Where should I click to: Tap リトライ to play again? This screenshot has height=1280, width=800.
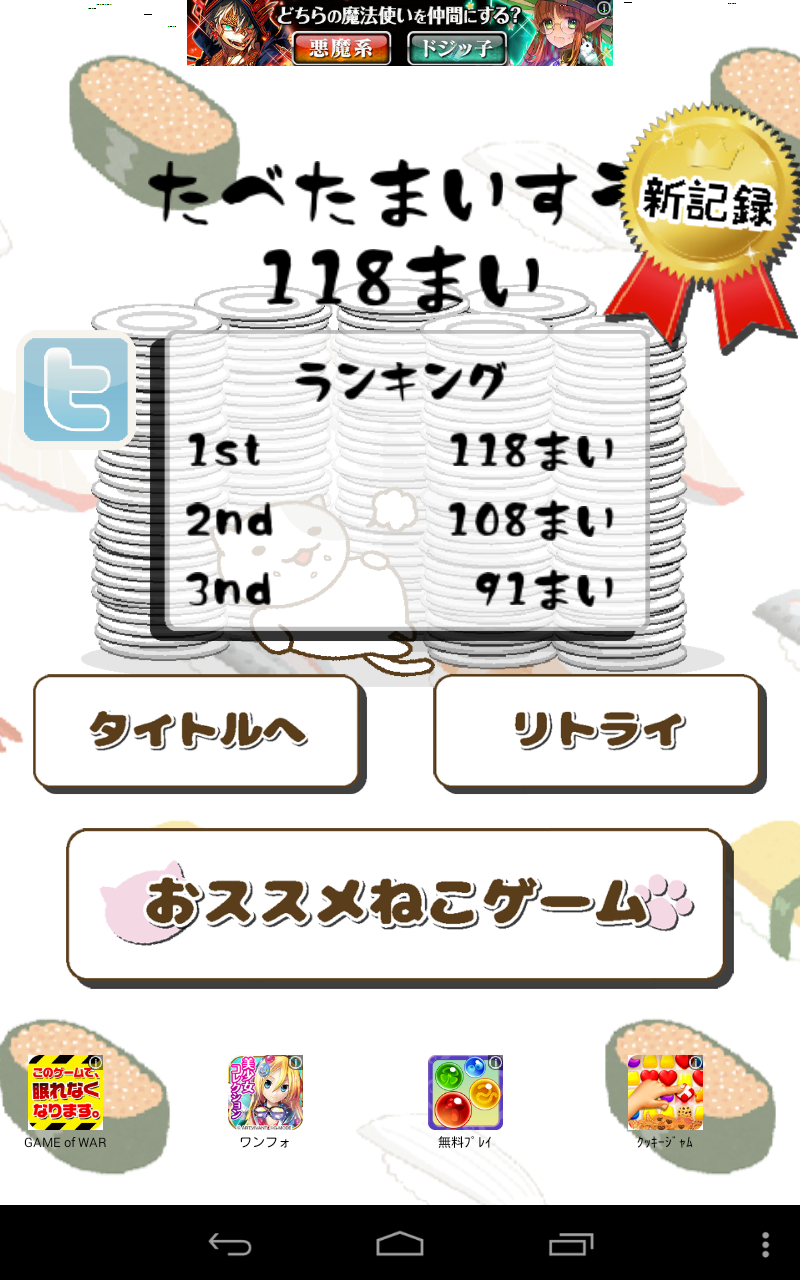coord(597,731)
